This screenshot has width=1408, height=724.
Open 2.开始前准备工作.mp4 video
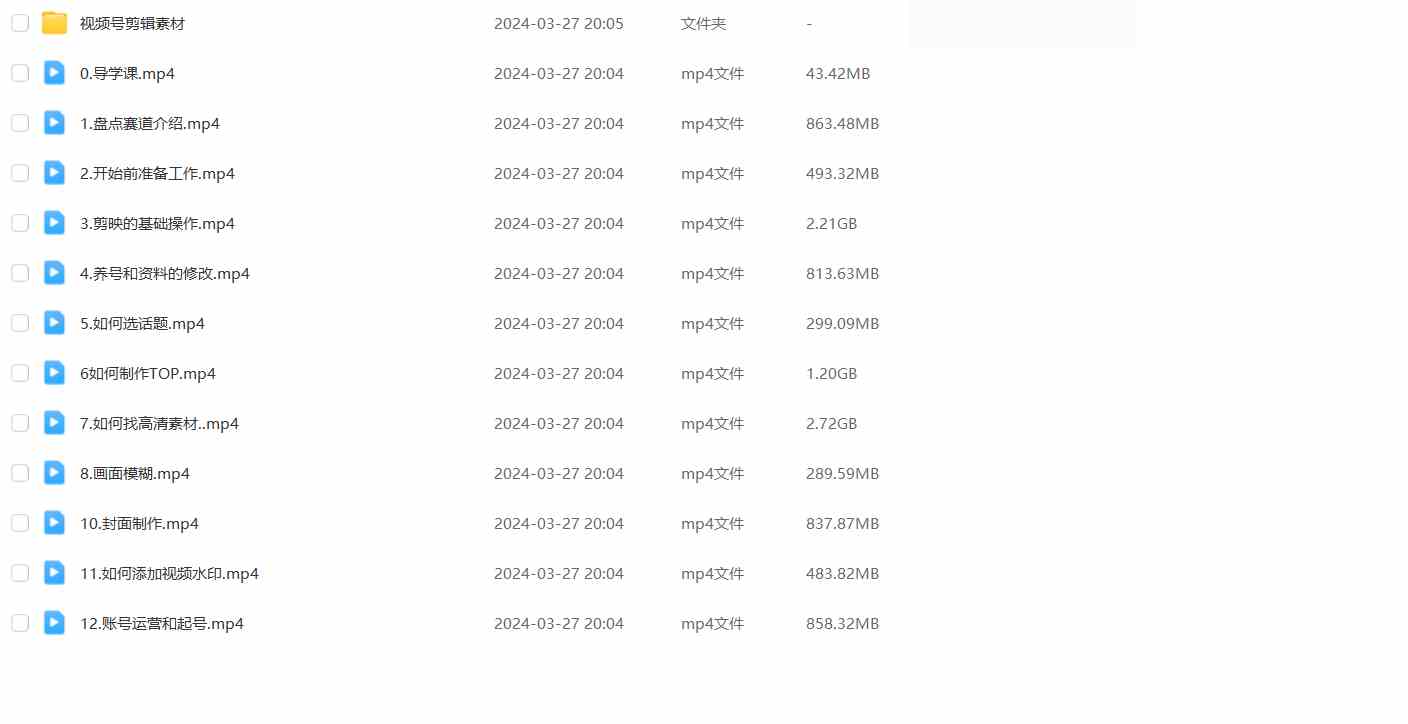(x=157, y=173)
